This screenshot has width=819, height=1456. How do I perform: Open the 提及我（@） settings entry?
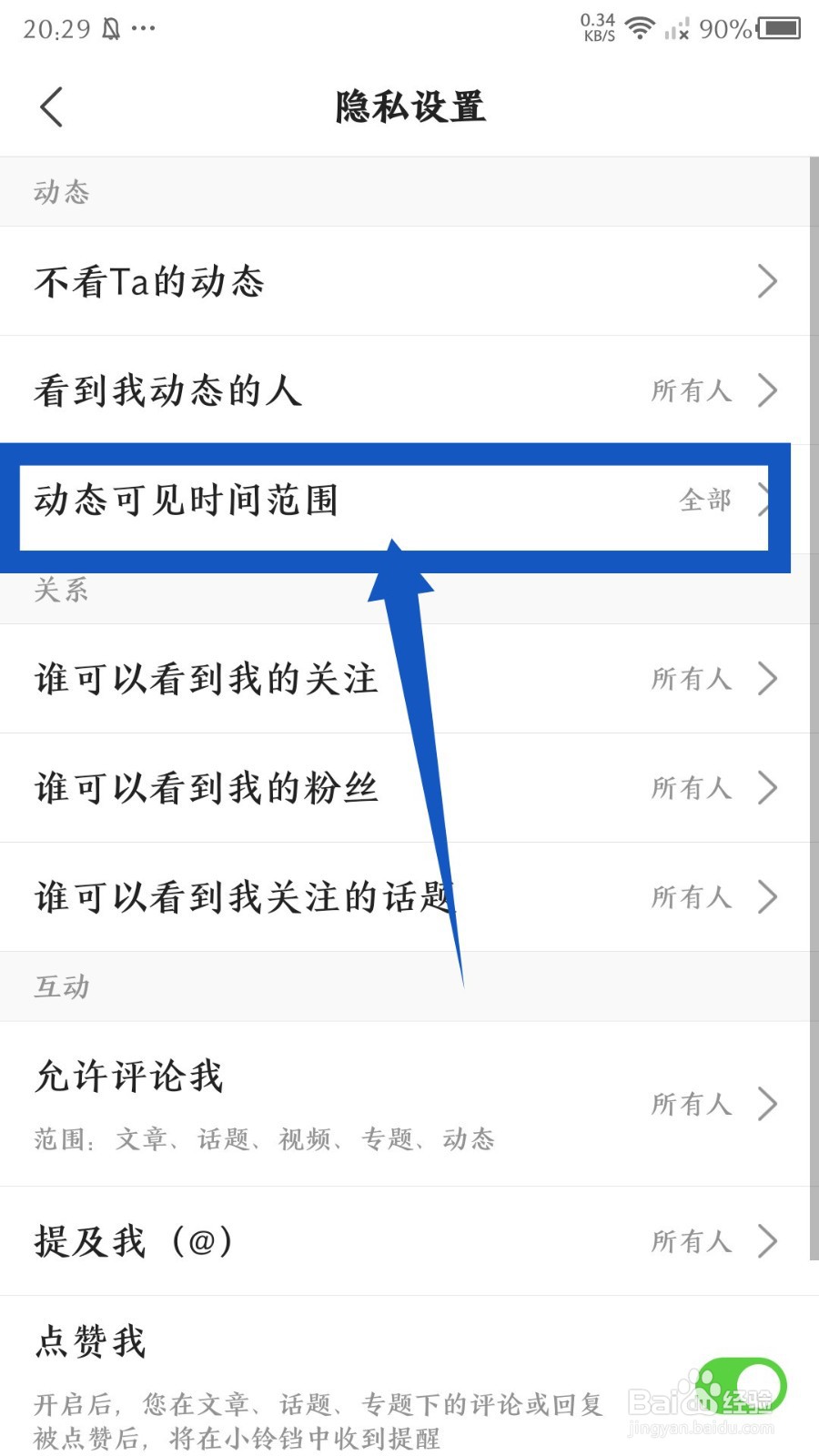(409, 1240)
